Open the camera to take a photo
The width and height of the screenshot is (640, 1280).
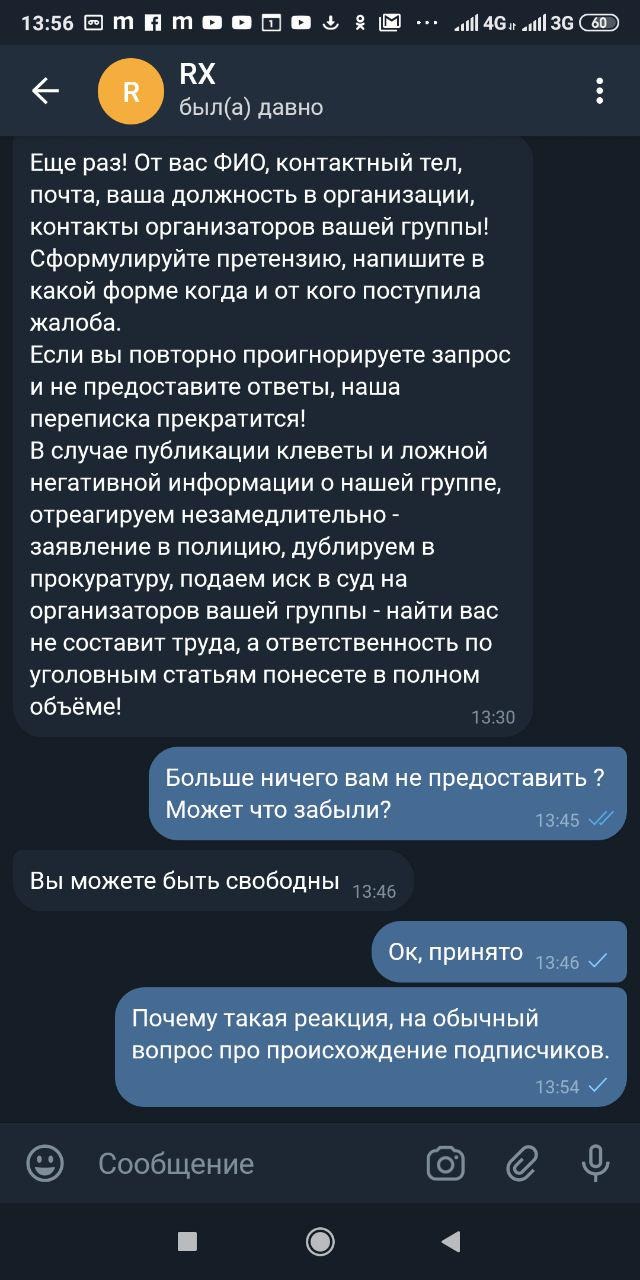[446, 1163]
